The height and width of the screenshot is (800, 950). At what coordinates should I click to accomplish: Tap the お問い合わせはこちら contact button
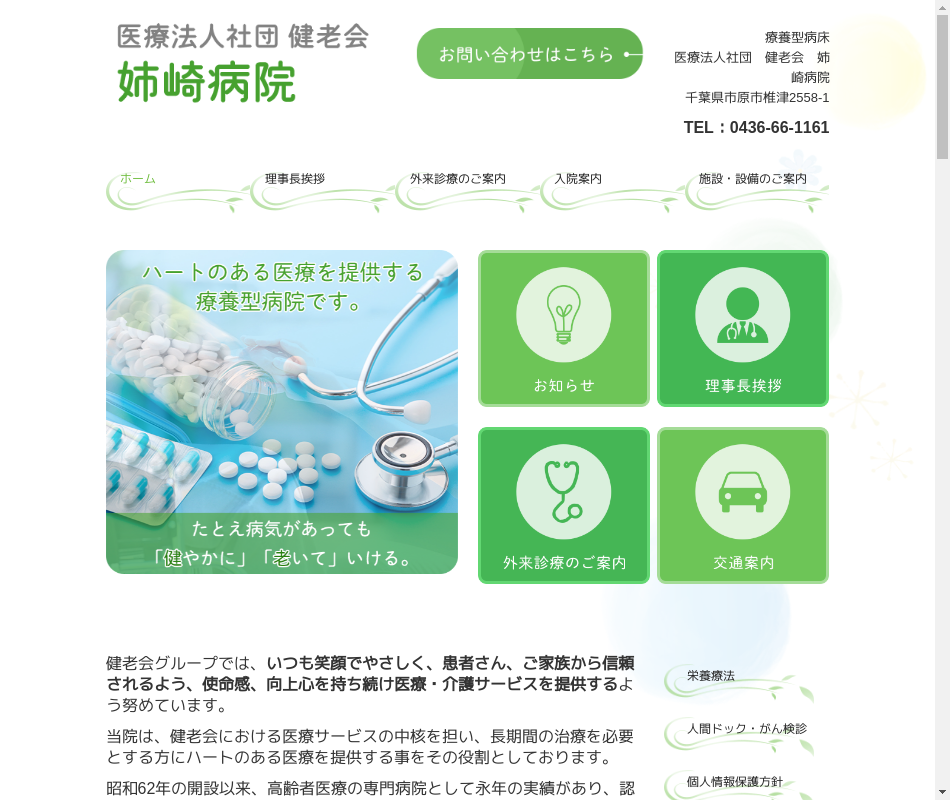pyautogui.click(x=529, y=54)
